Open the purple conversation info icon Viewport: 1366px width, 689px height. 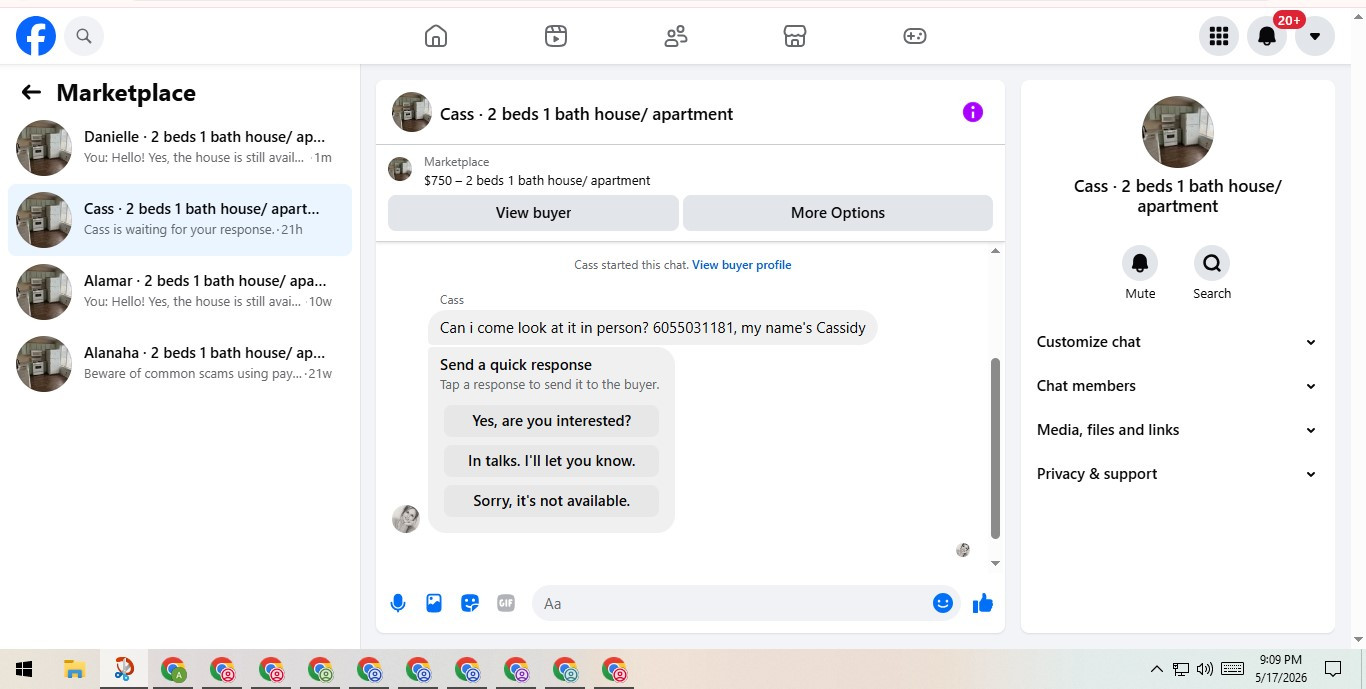click(x=973, y=112)
